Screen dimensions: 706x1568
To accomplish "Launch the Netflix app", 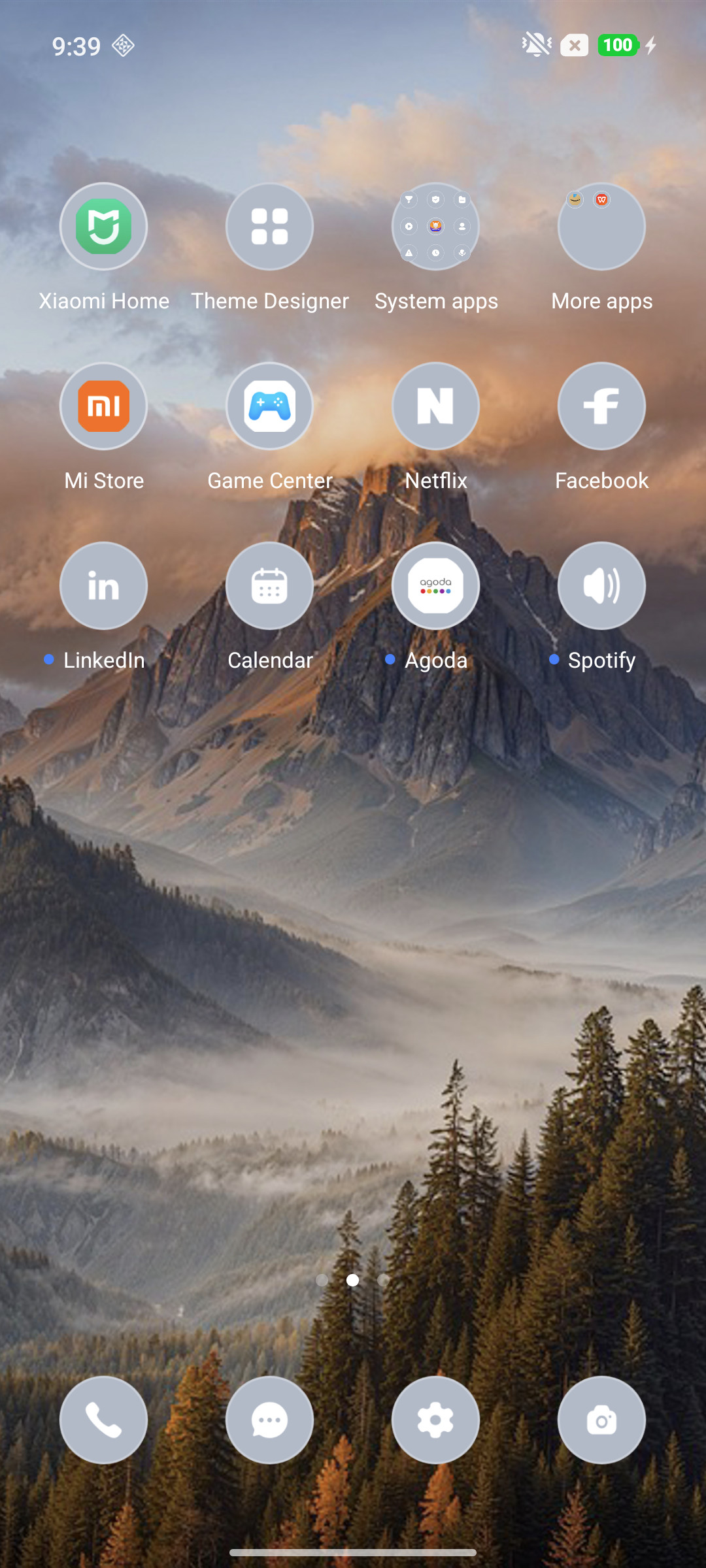I will point(435,406).
